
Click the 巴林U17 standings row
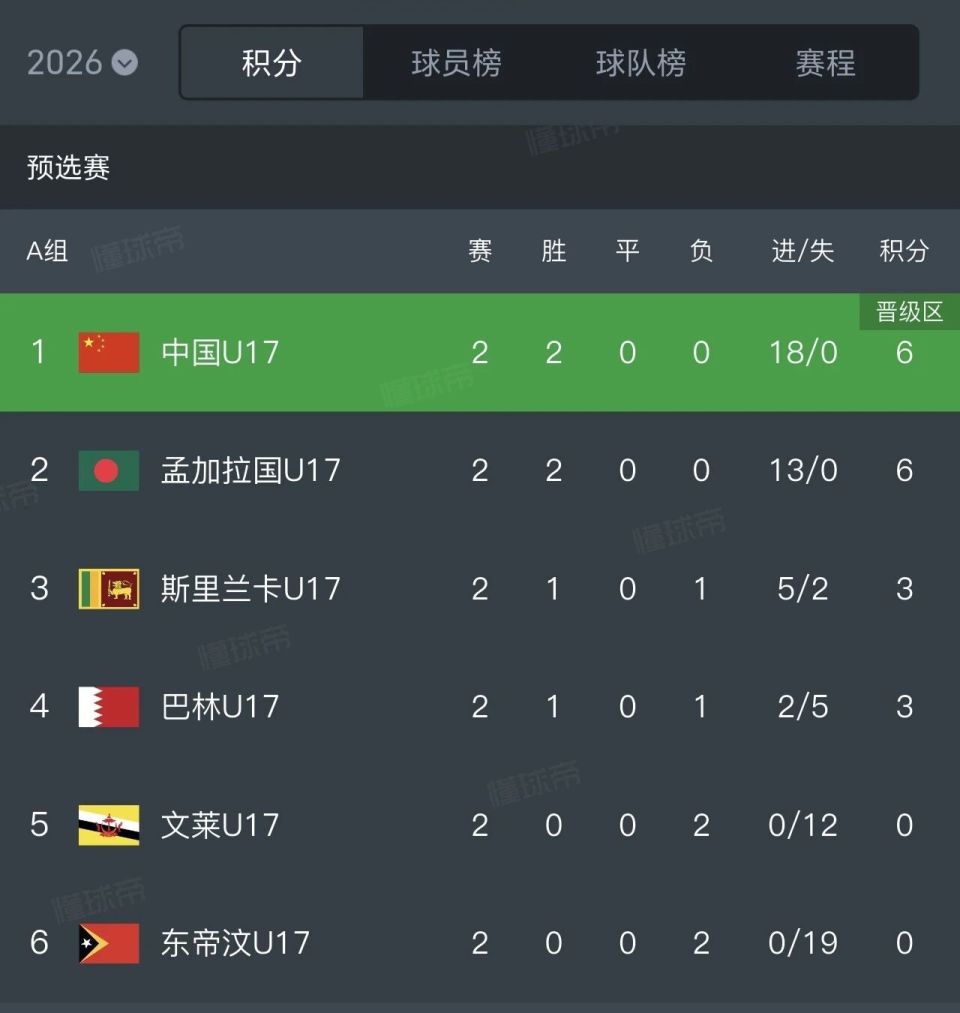[x=480, y=706]
